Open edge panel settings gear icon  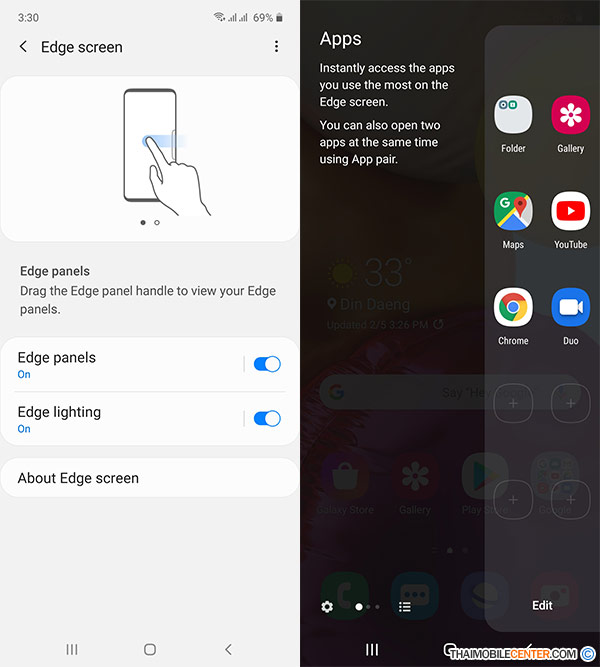(327, 606)
